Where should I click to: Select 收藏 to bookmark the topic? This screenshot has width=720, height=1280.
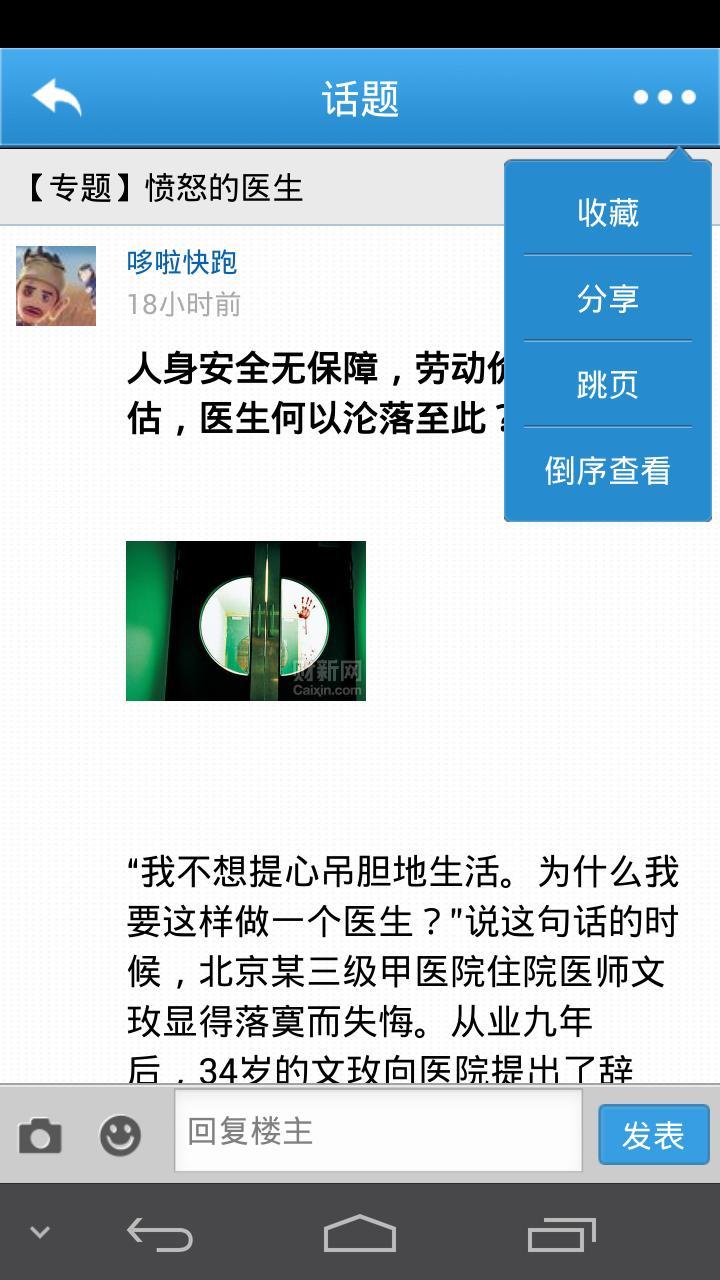tap(607, 212)
